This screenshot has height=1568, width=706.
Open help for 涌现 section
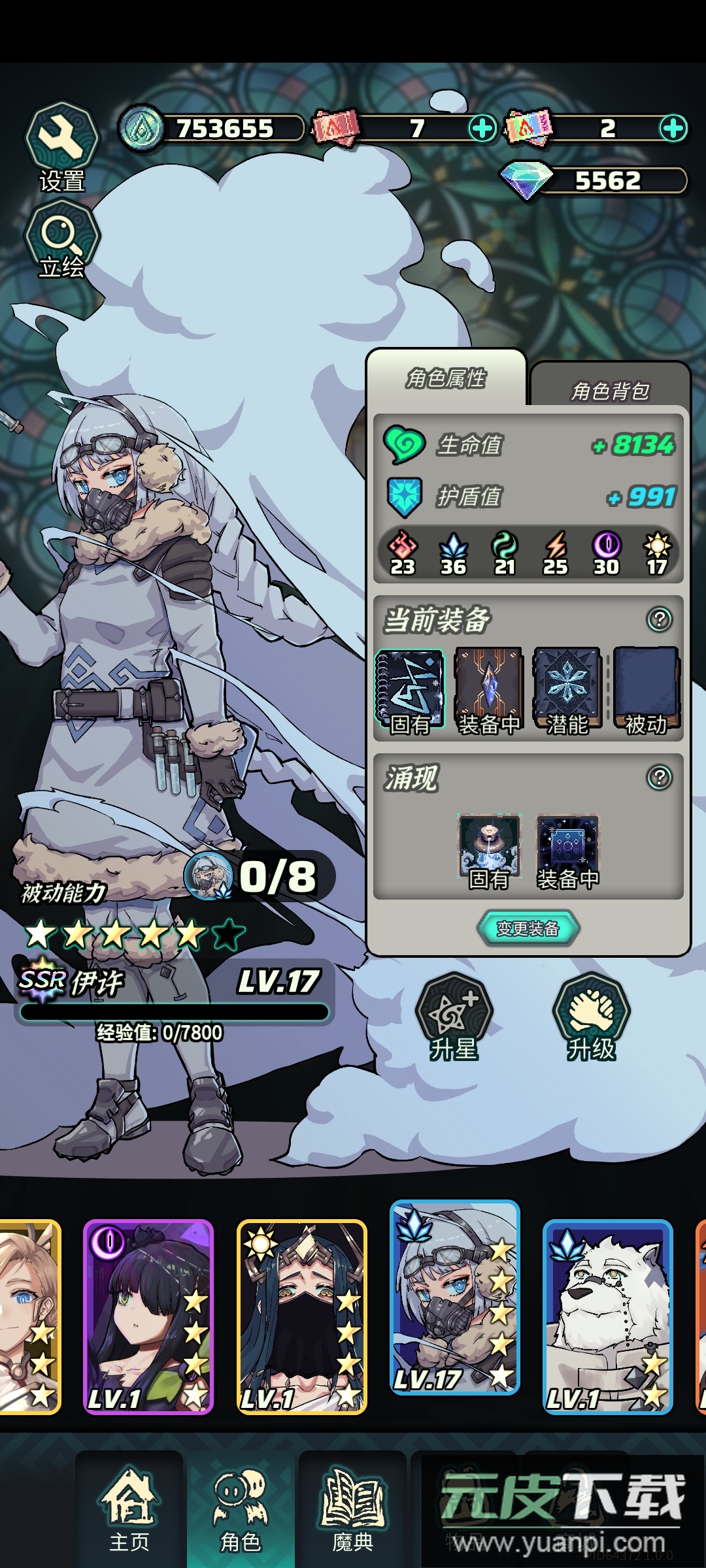[659, 777]
